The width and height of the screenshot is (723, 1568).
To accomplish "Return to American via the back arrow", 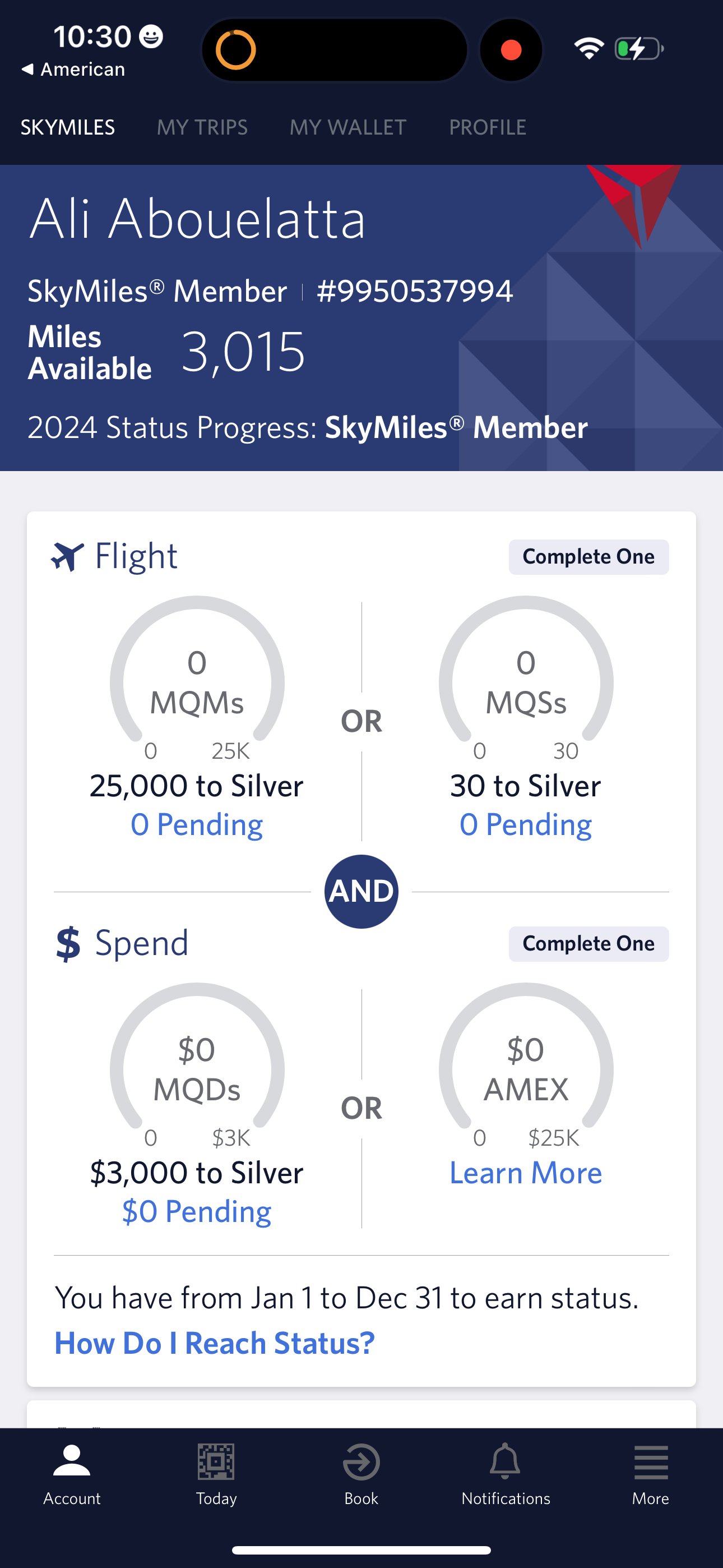I will (73, 69).
